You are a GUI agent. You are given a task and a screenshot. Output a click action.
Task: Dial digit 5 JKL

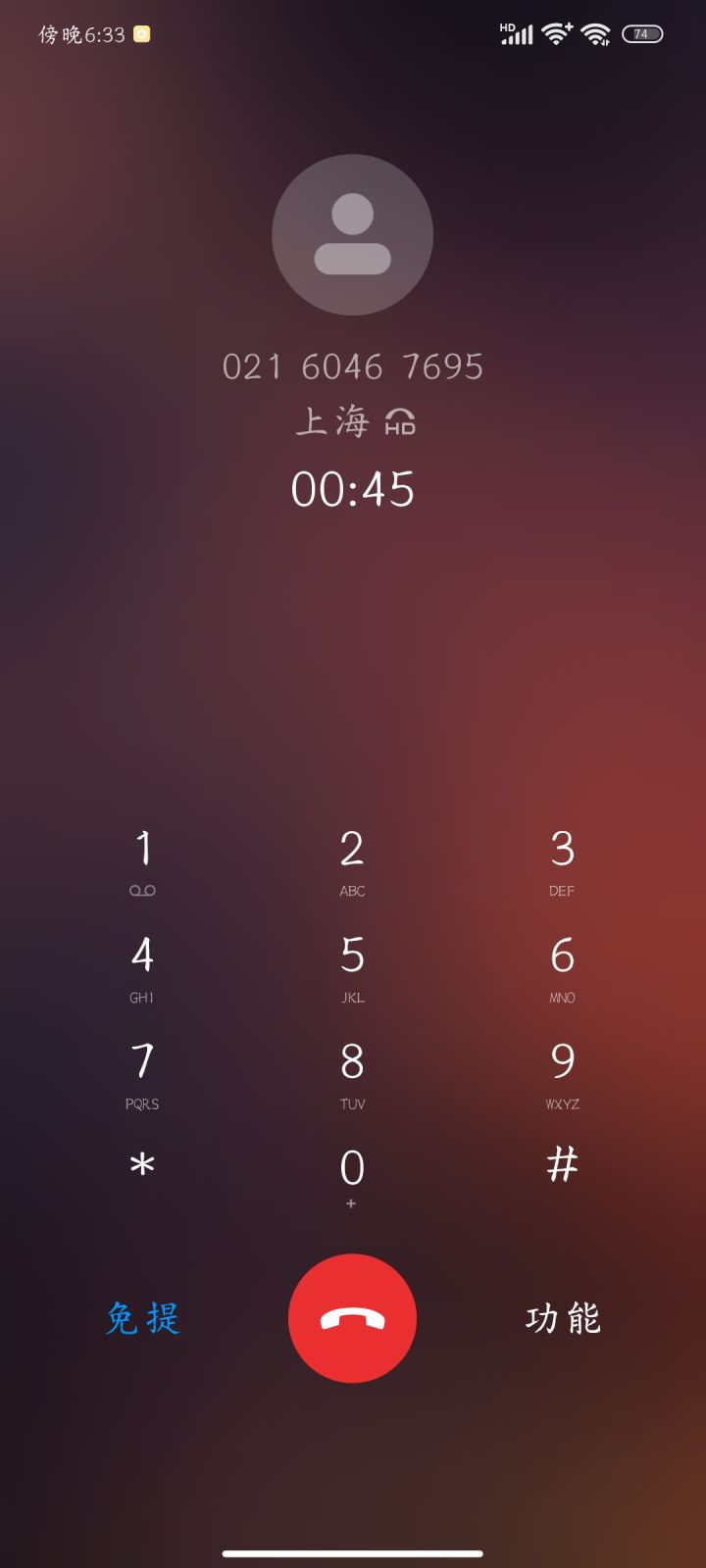click(352, 969)
